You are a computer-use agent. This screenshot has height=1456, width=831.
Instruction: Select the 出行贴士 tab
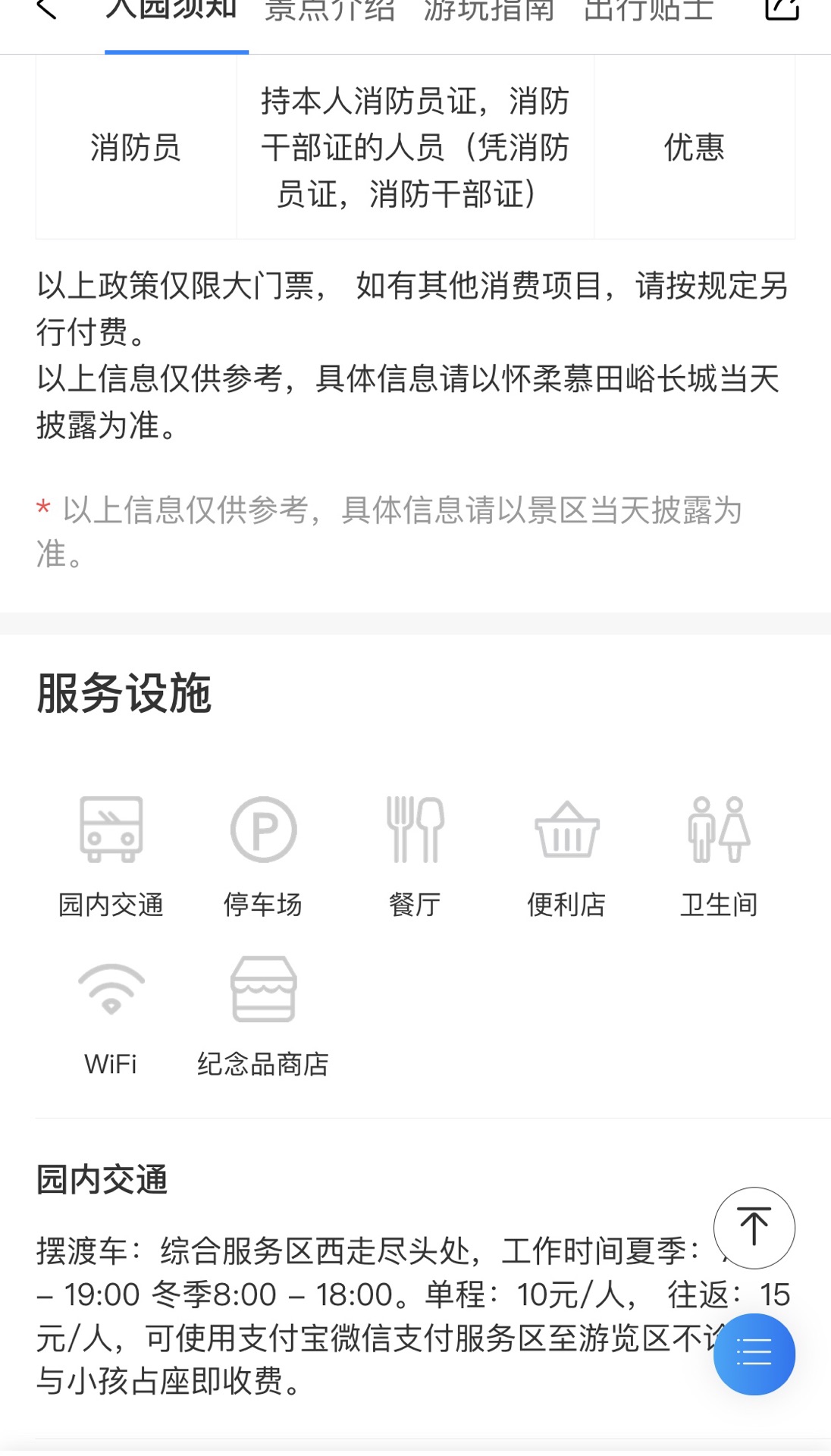tap(649, 11)
